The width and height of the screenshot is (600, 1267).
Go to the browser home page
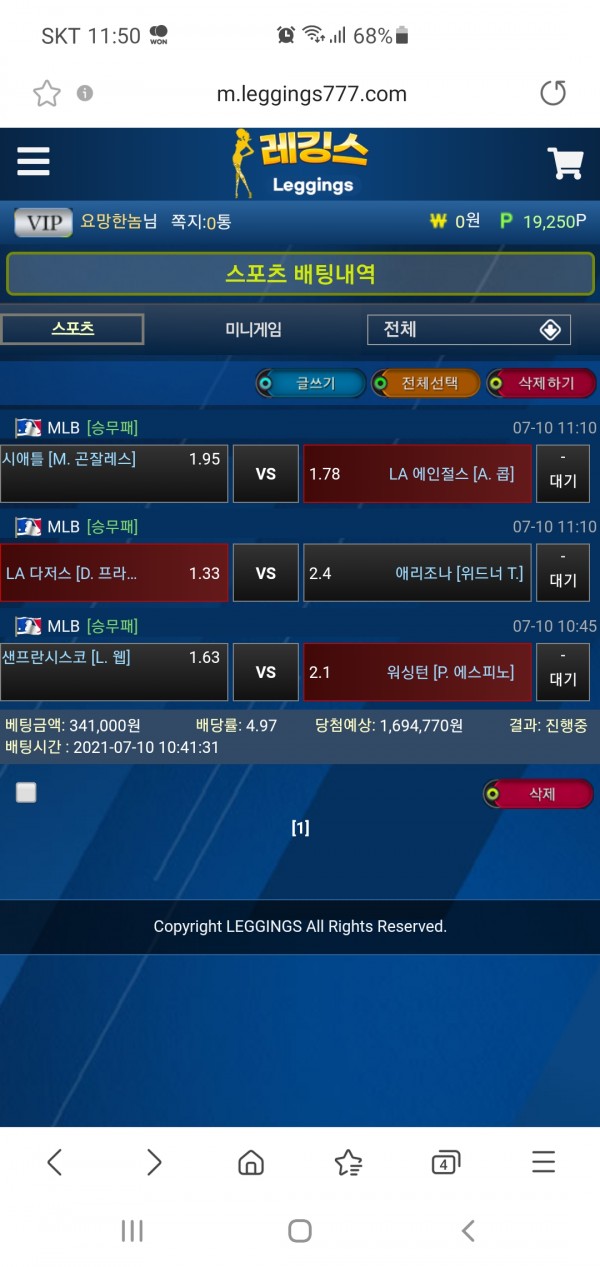coord(250,1162)
